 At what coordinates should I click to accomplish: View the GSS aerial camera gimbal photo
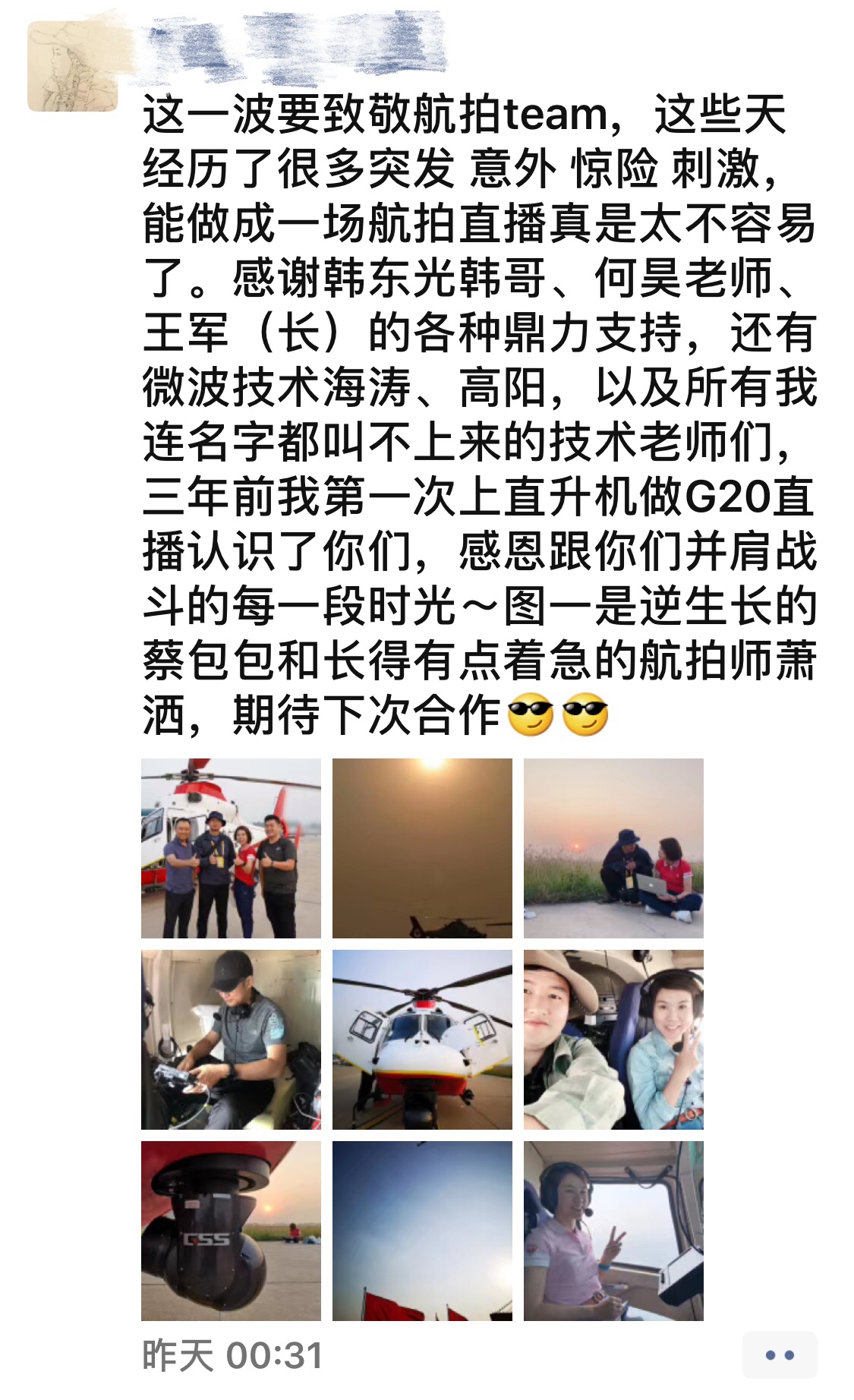click(231, 1231)
